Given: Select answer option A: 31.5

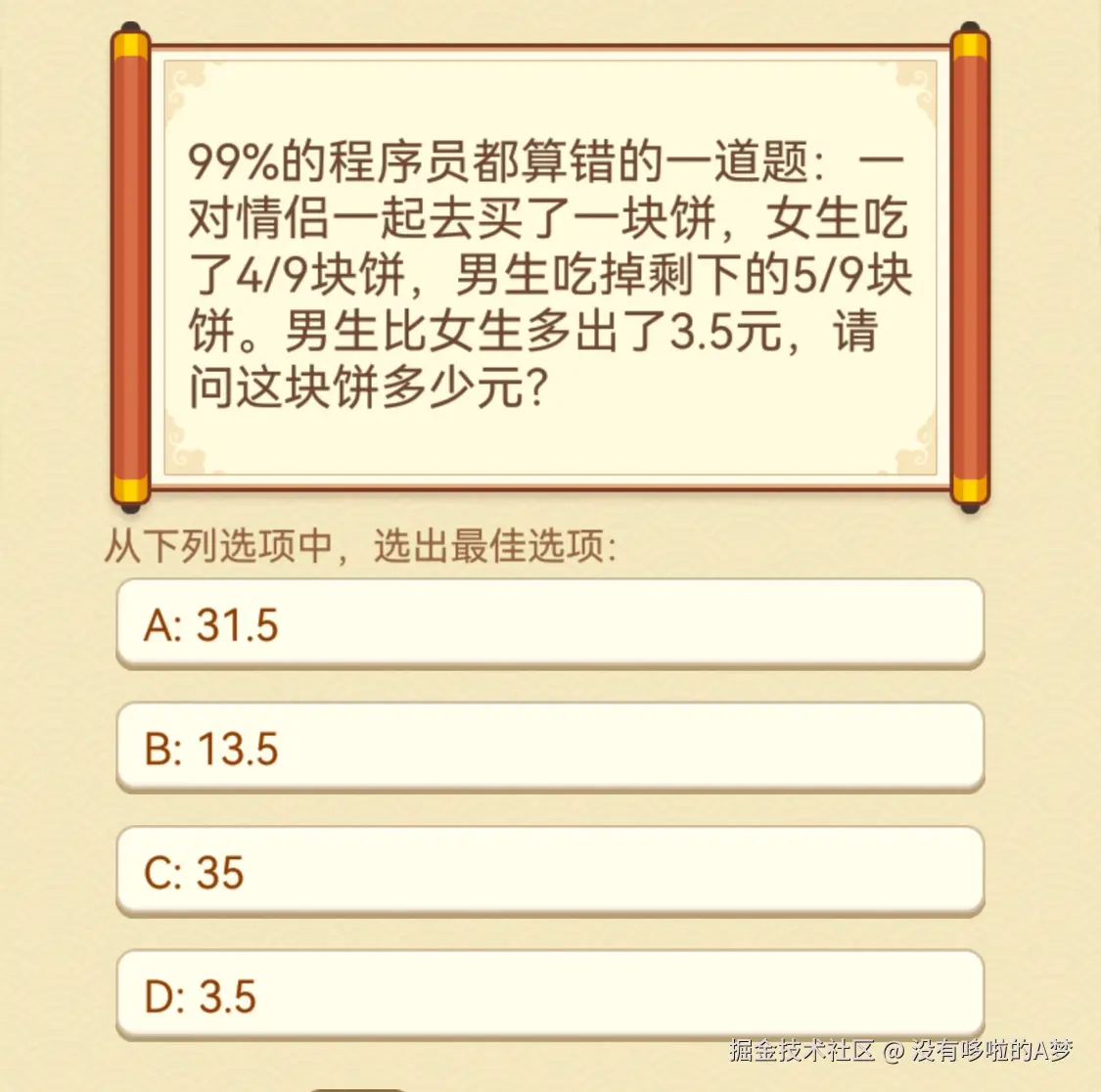Looking at the screenshot, I should [x=550, y=624].
